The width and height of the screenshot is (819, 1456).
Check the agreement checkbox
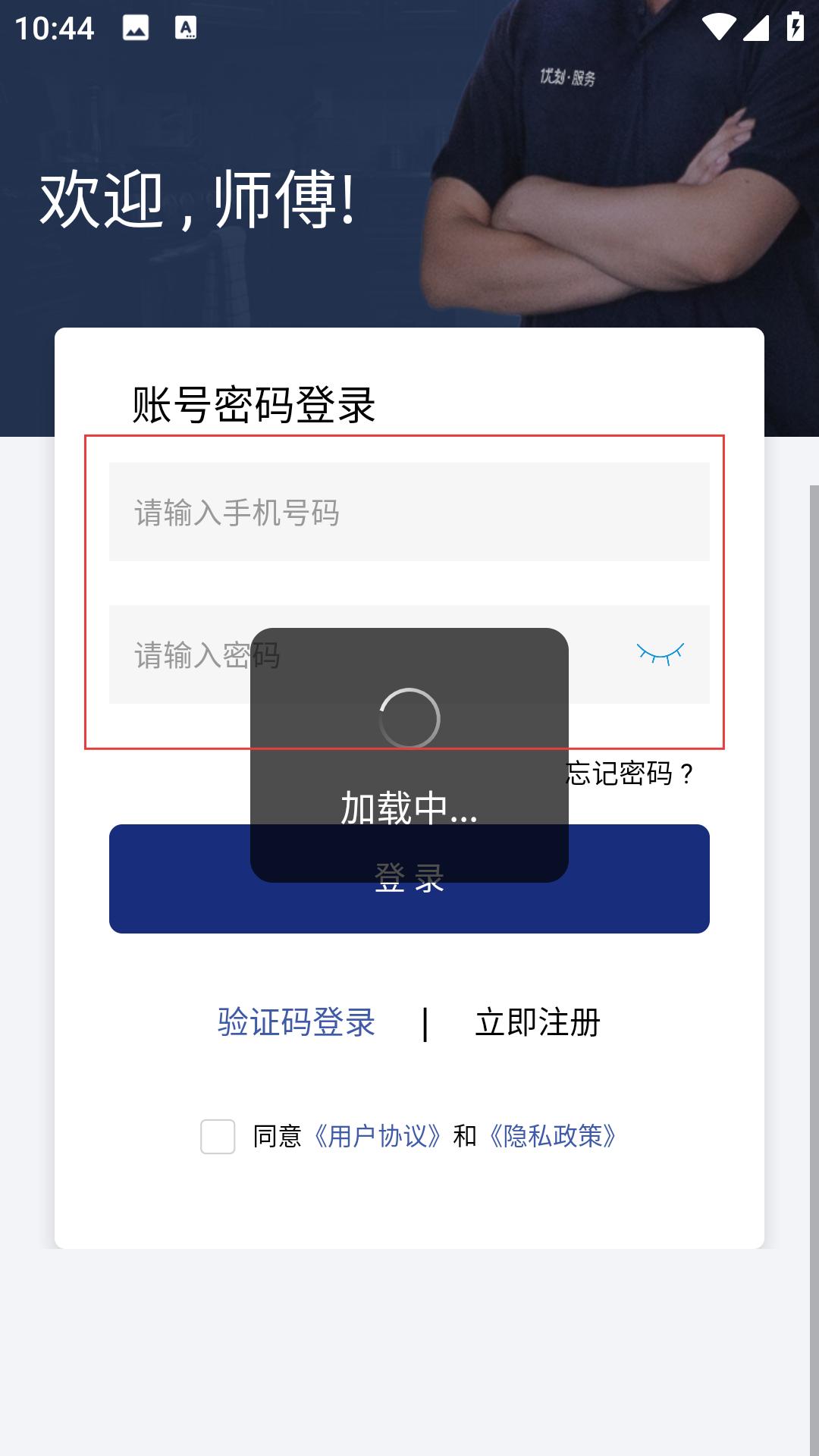pyautogui.click(x=218, y=1137)
